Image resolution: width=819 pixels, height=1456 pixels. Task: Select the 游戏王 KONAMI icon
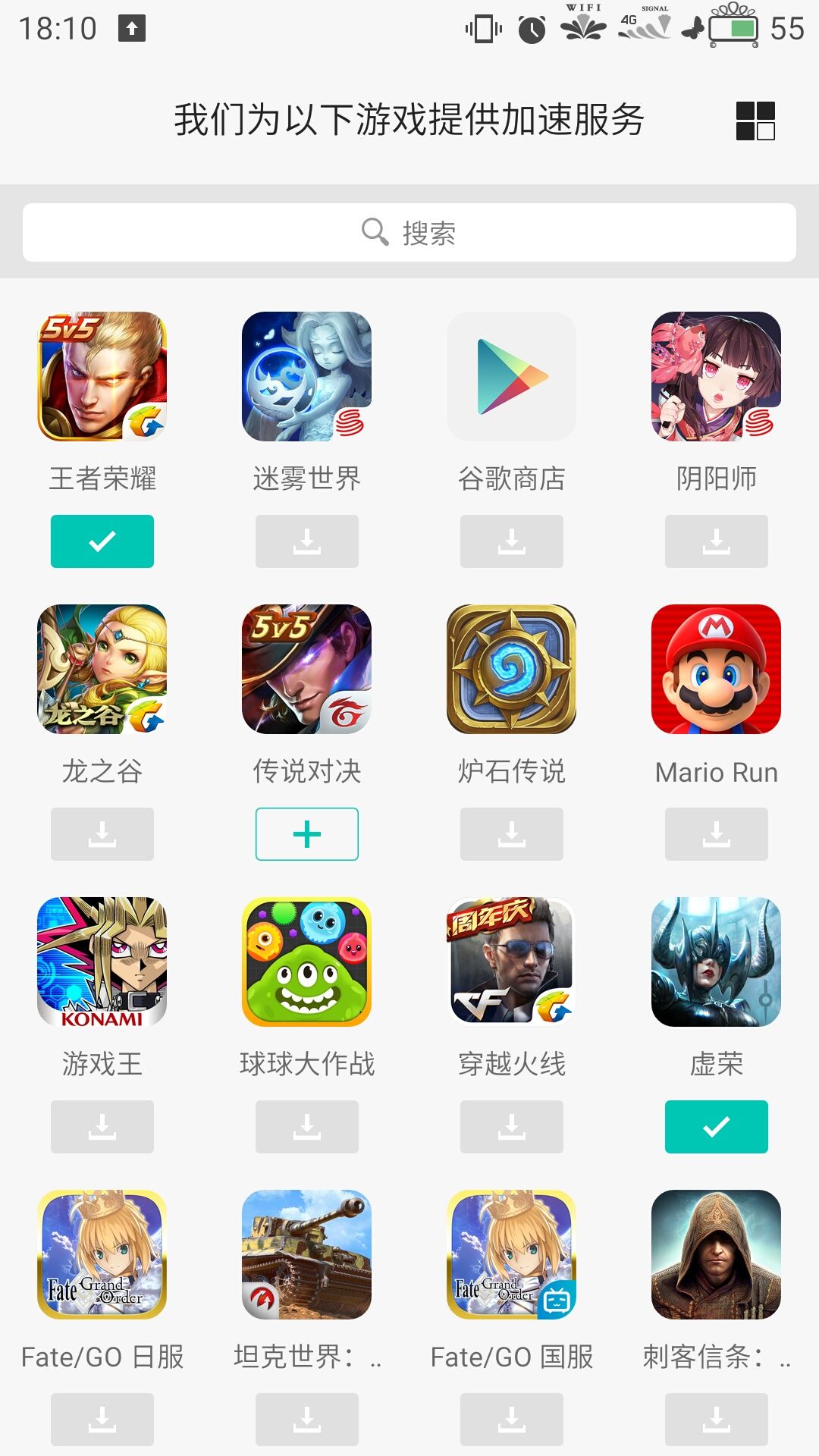tap(102, 962)
